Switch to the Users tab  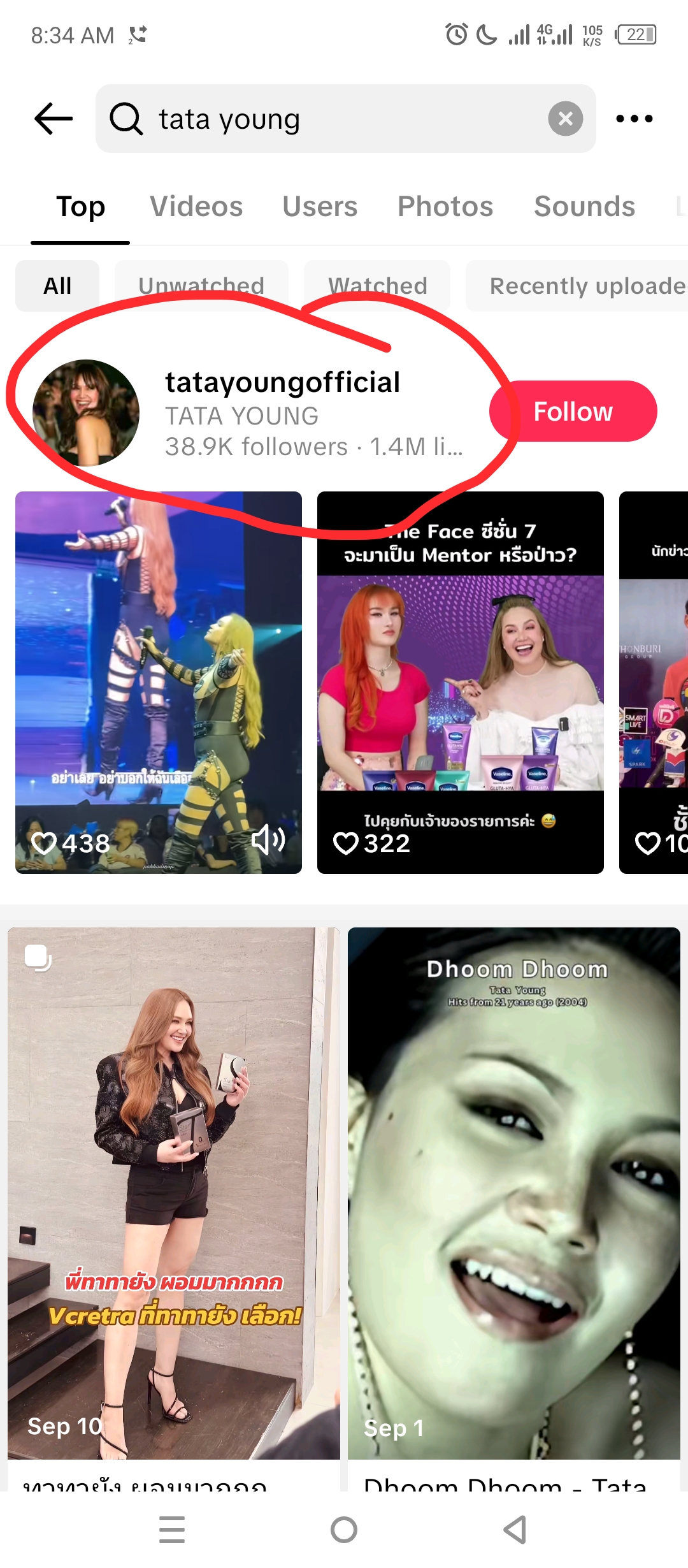coord(320,207)
